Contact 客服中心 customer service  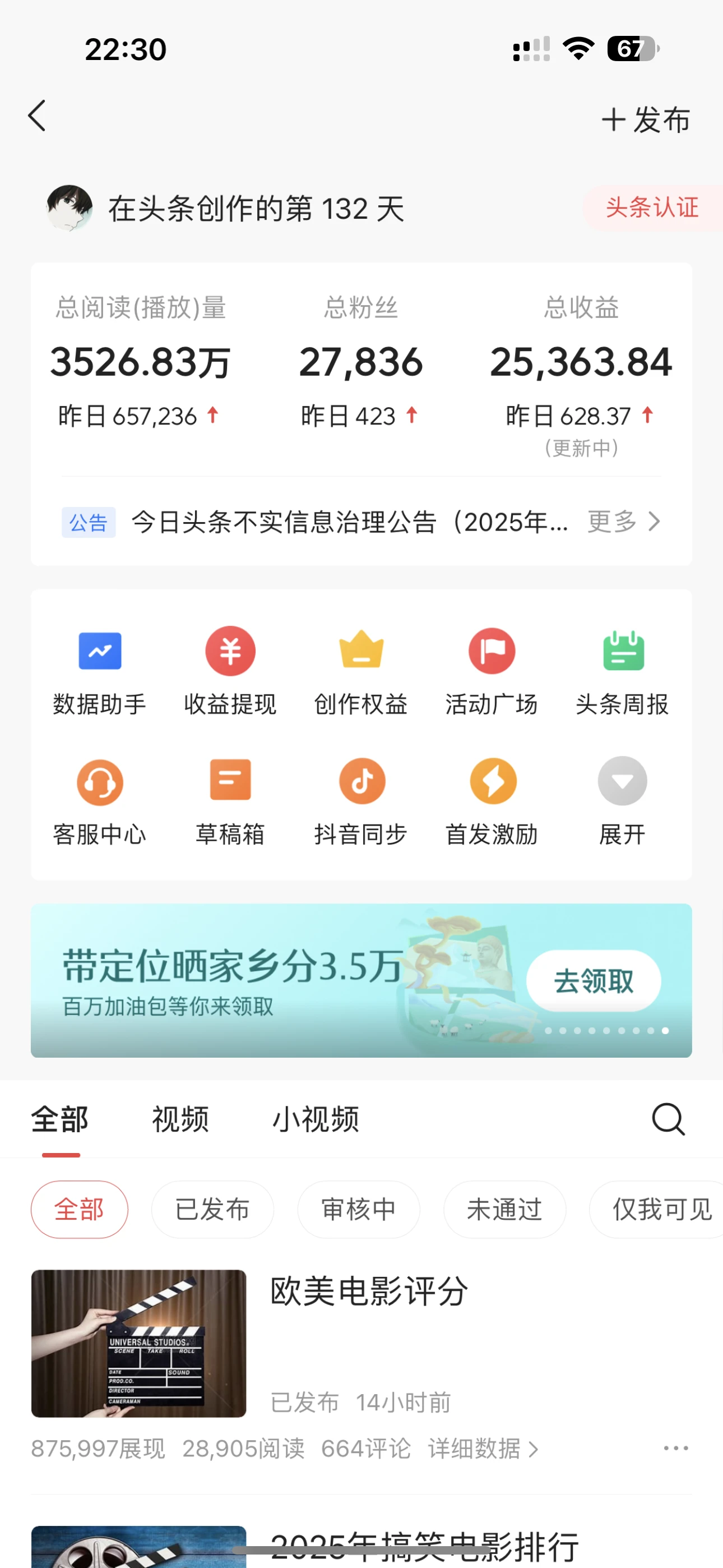click(99, 804)
